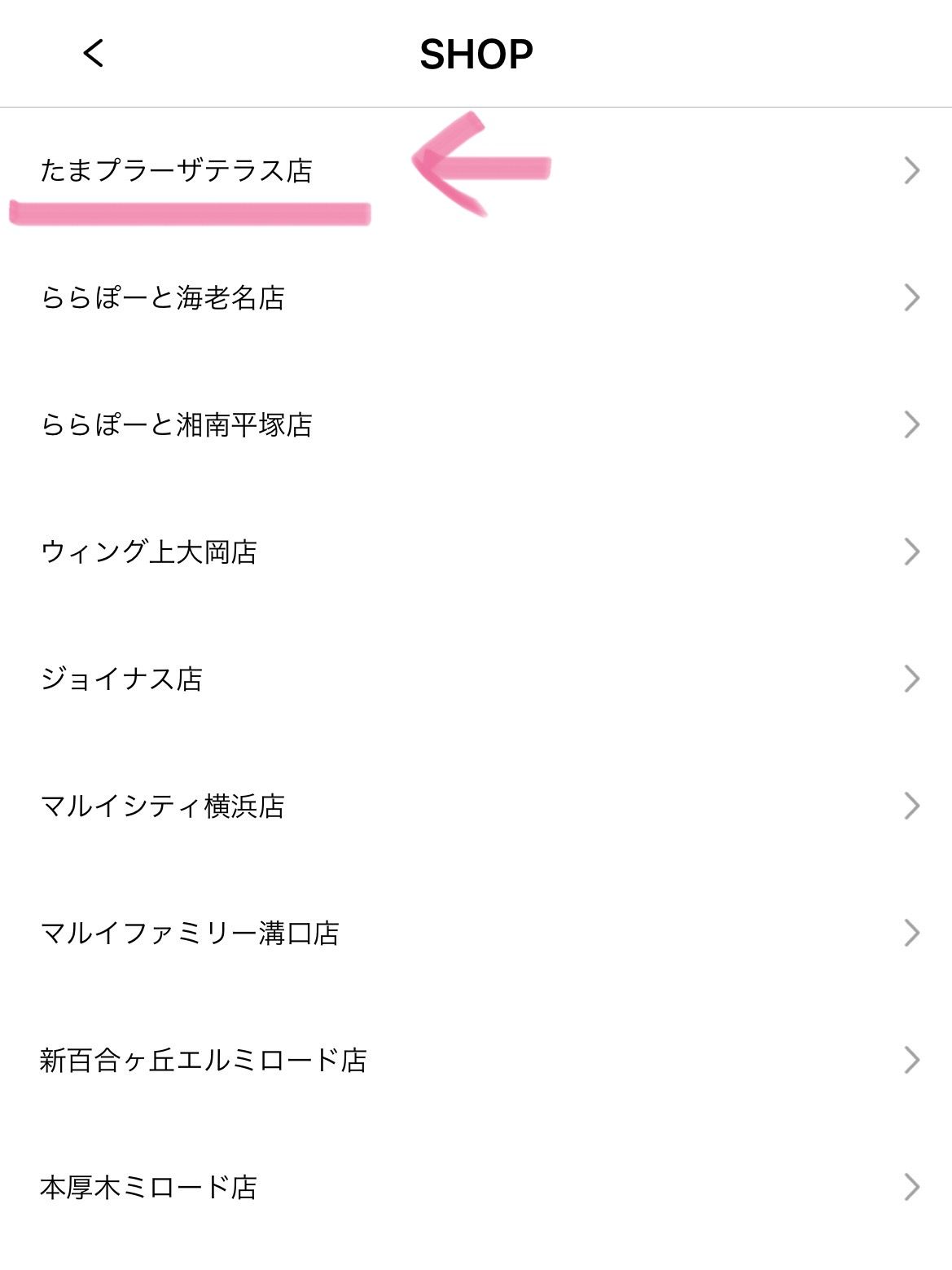
Task: Select ららぽーと海老名店
Action: point(163,297)
